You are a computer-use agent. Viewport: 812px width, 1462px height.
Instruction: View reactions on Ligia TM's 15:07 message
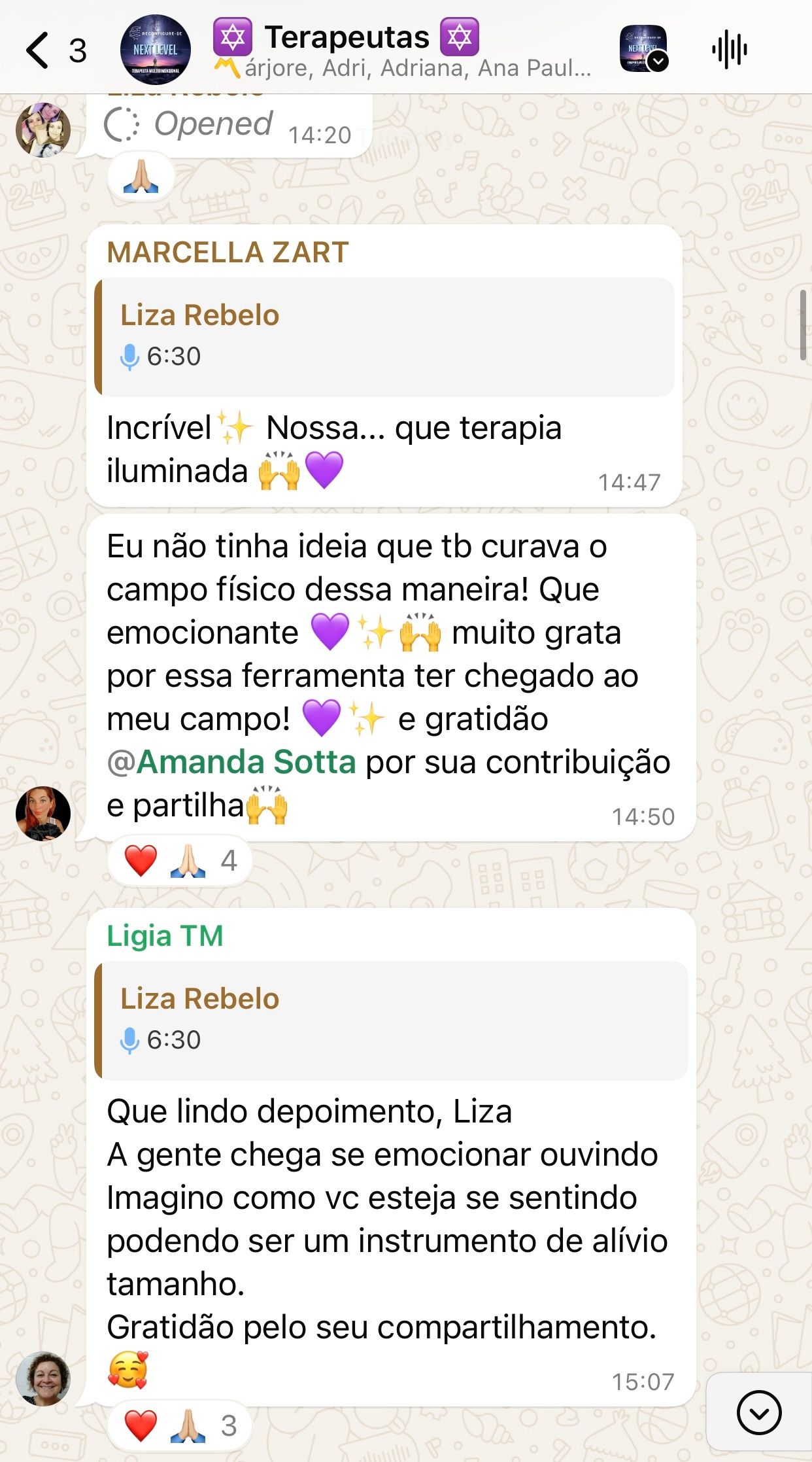(x=180, y=1426)
